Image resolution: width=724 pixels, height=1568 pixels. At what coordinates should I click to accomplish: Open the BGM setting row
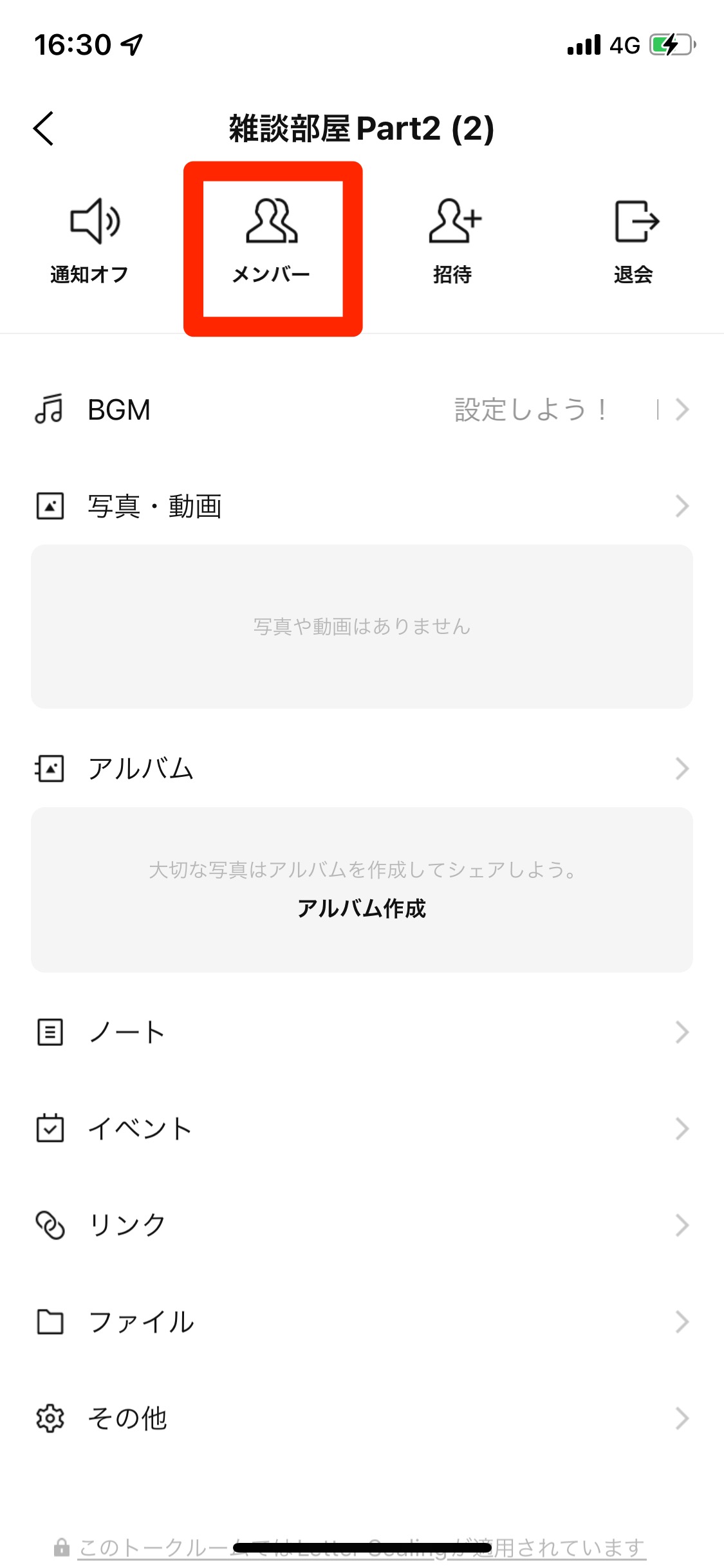click(x=362, y=410)
